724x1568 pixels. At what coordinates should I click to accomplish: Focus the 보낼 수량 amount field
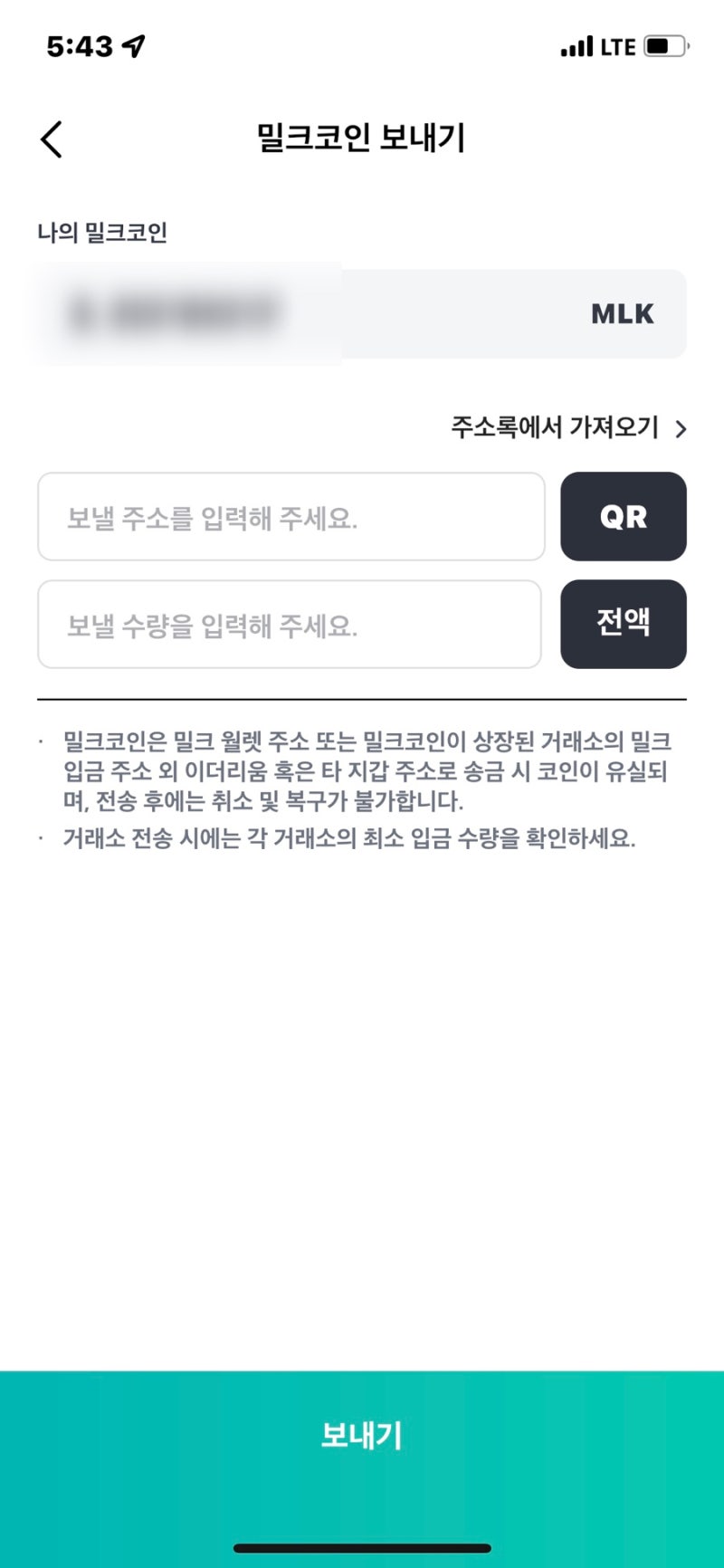pos(290,625)
